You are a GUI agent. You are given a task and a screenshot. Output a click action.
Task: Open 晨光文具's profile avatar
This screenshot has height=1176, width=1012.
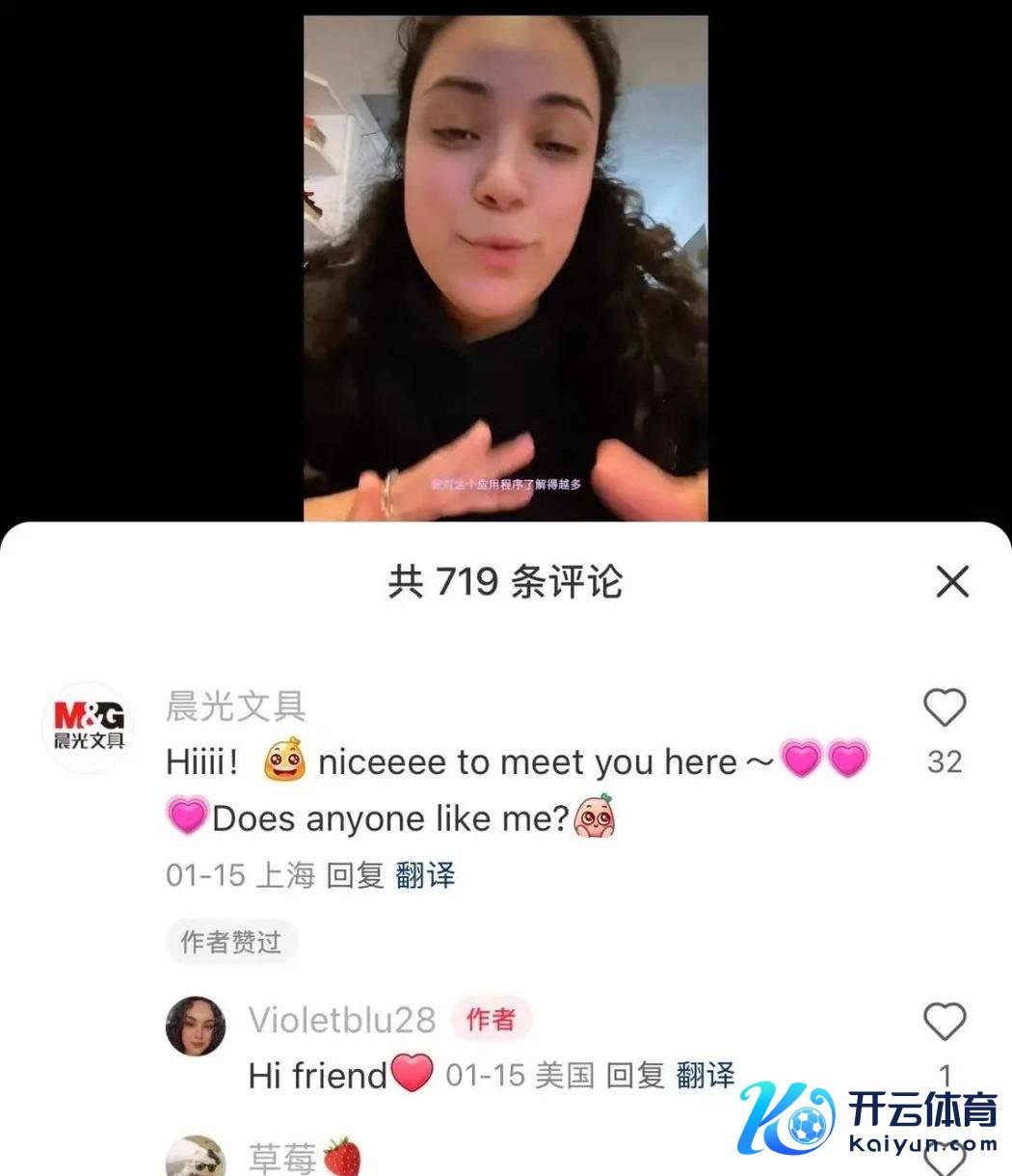coord(89,728)
